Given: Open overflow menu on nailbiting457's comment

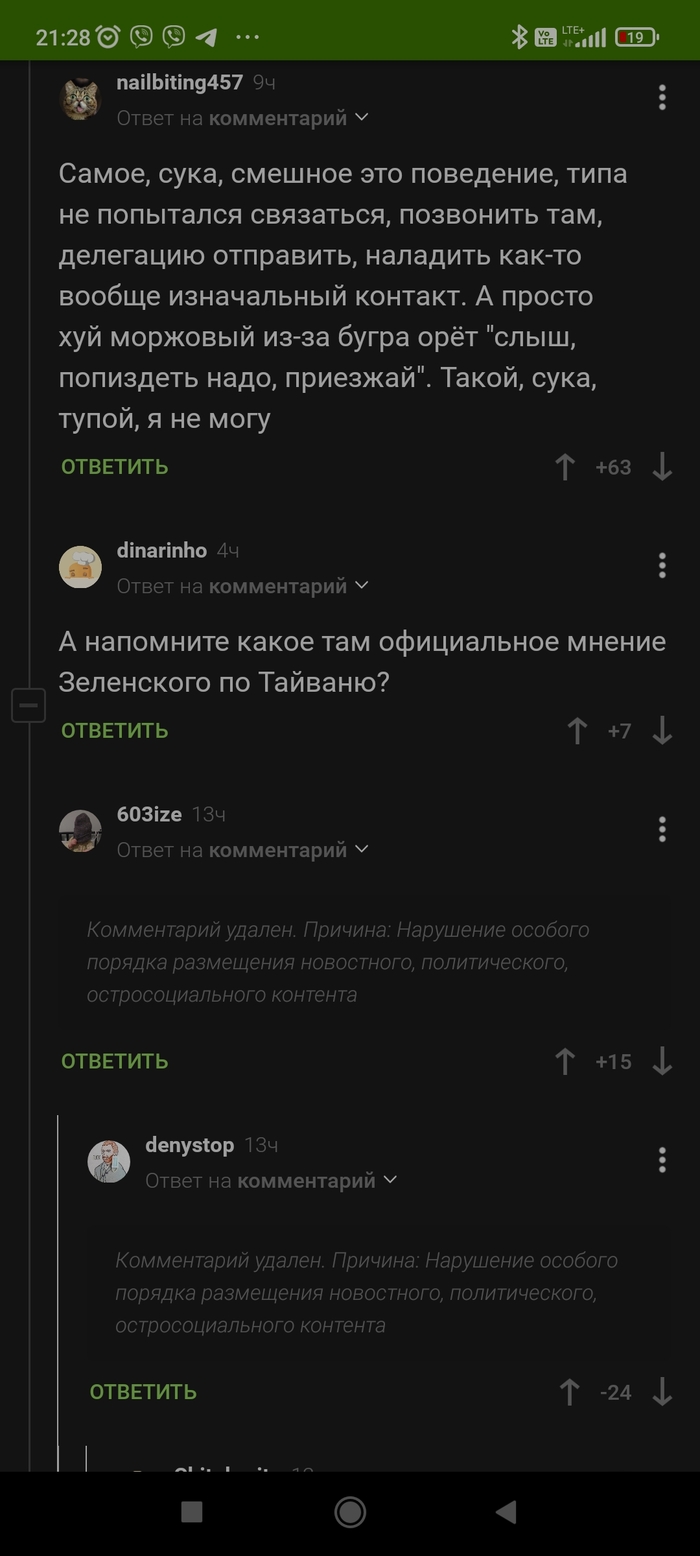Looking at the screenshot, I should point(662,97).
